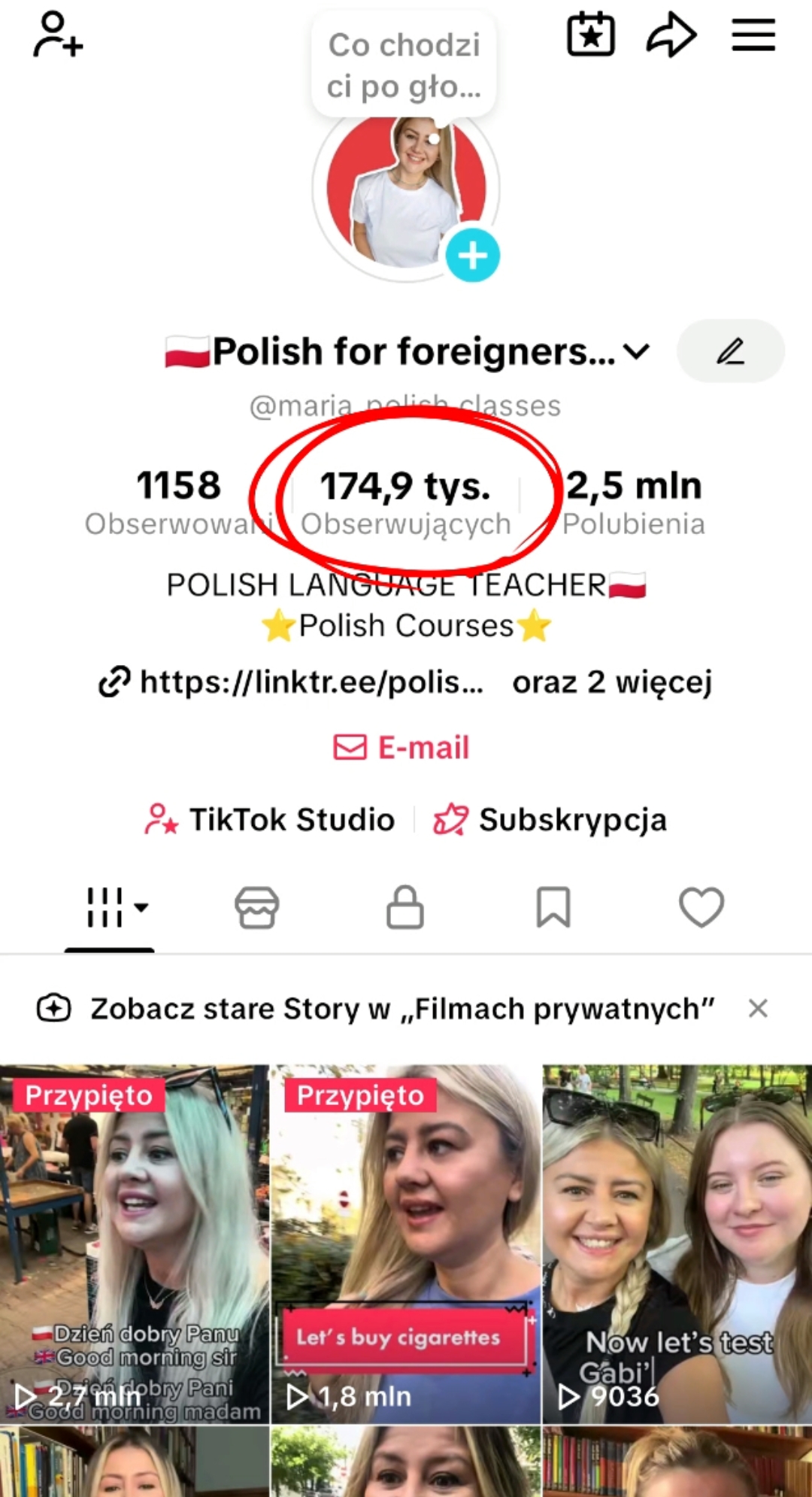This screenshot has height=1497, width=812.
Task: Open TikTok Studio
Action: [x=270, y=819]
